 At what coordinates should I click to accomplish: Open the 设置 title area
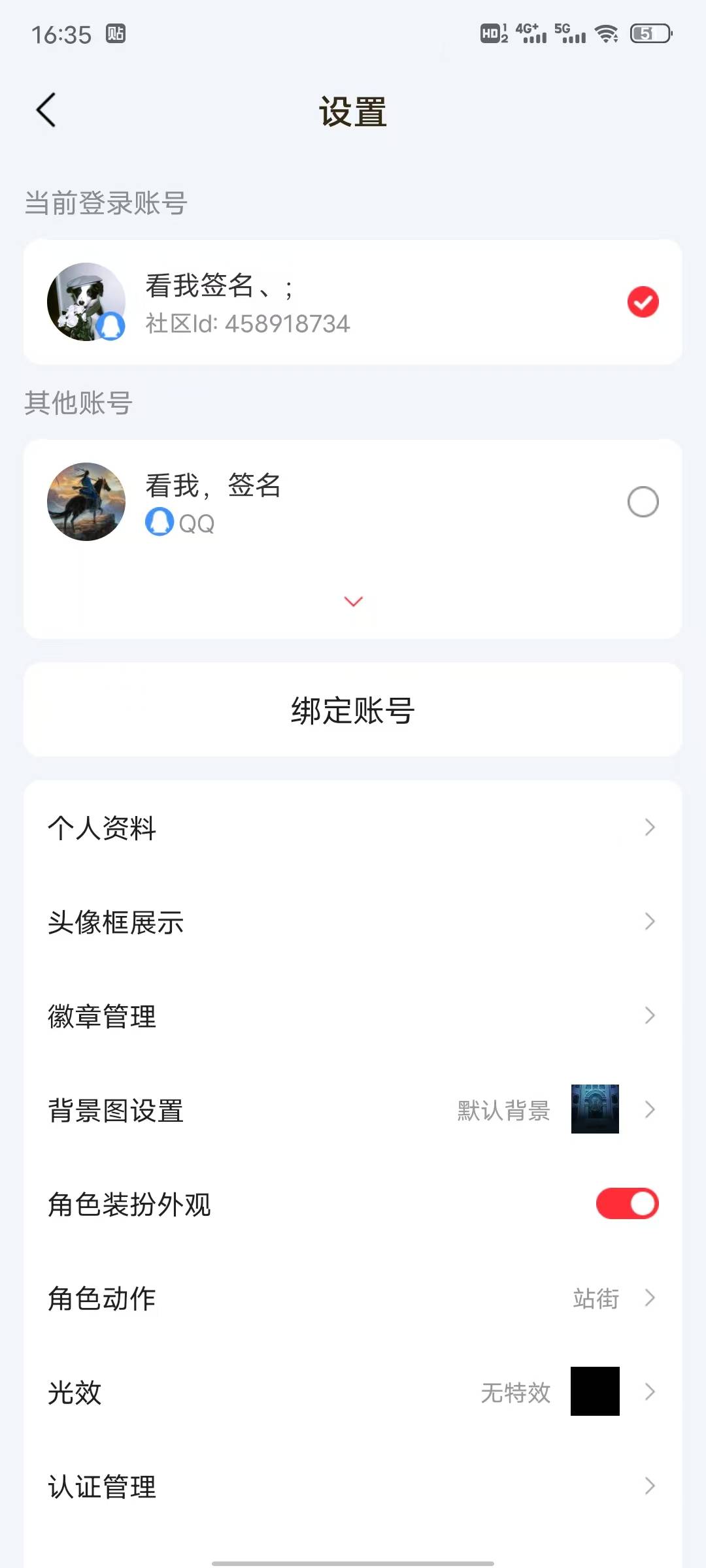(x=353, y=112)
